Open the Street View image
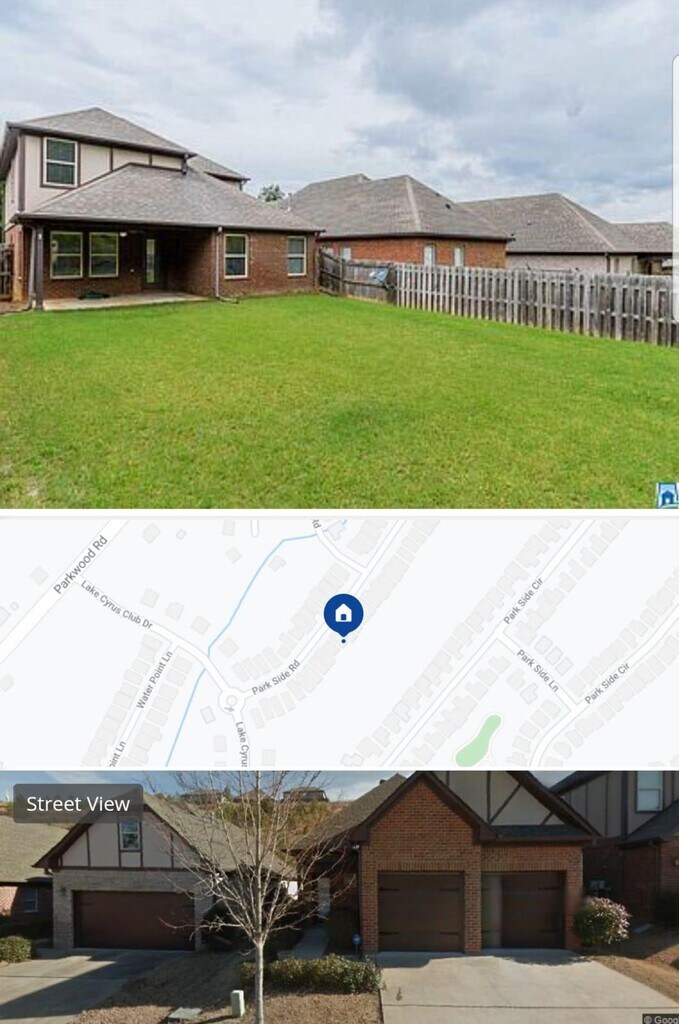Screen dimensions: 679x1024 tap(339, 897)
